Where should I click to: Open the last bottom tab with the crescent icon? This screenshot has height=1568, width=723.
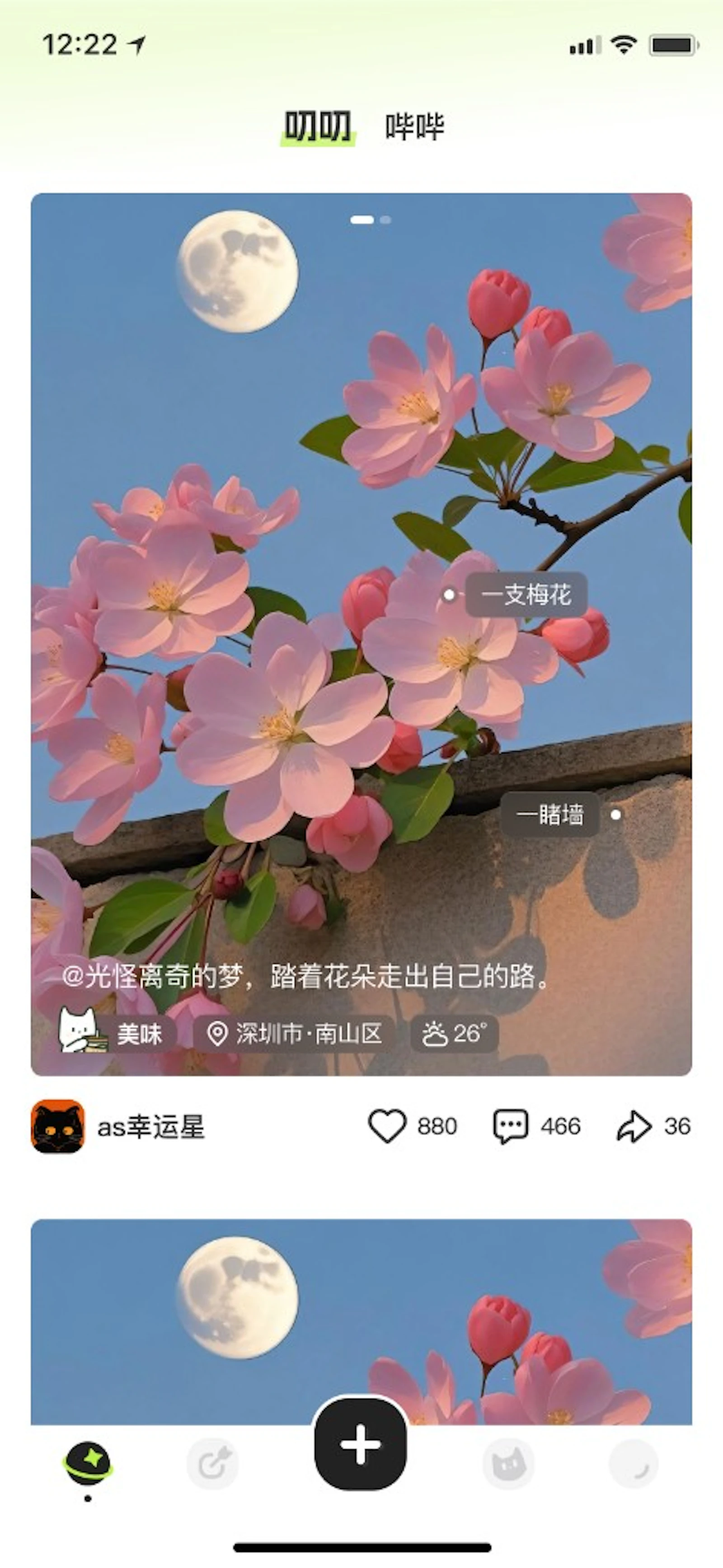pos(634,1463)
